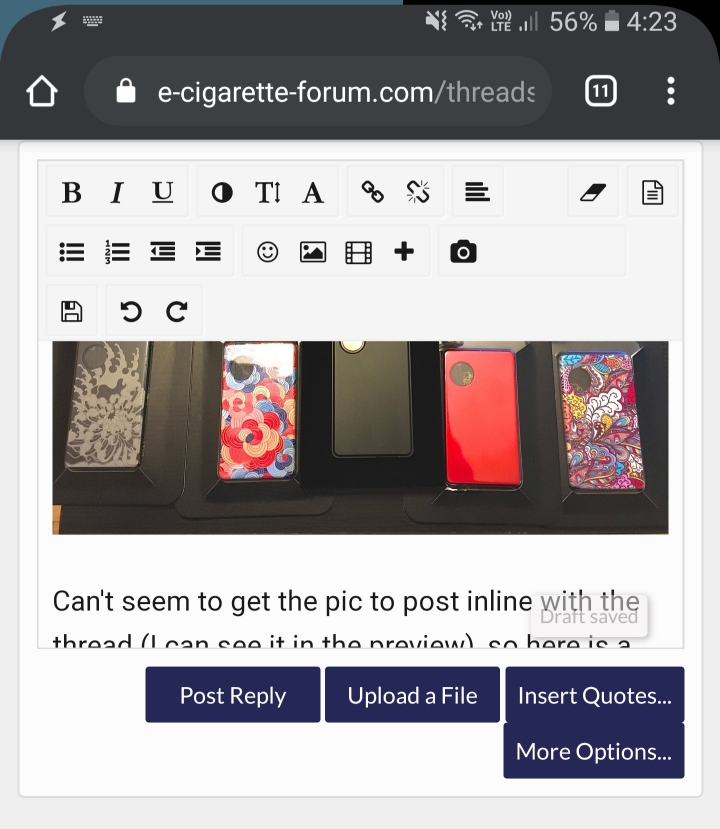Viewport: 720px width, 829px height.
Task: Open the font size option
Action: click(x=267, y=192)
